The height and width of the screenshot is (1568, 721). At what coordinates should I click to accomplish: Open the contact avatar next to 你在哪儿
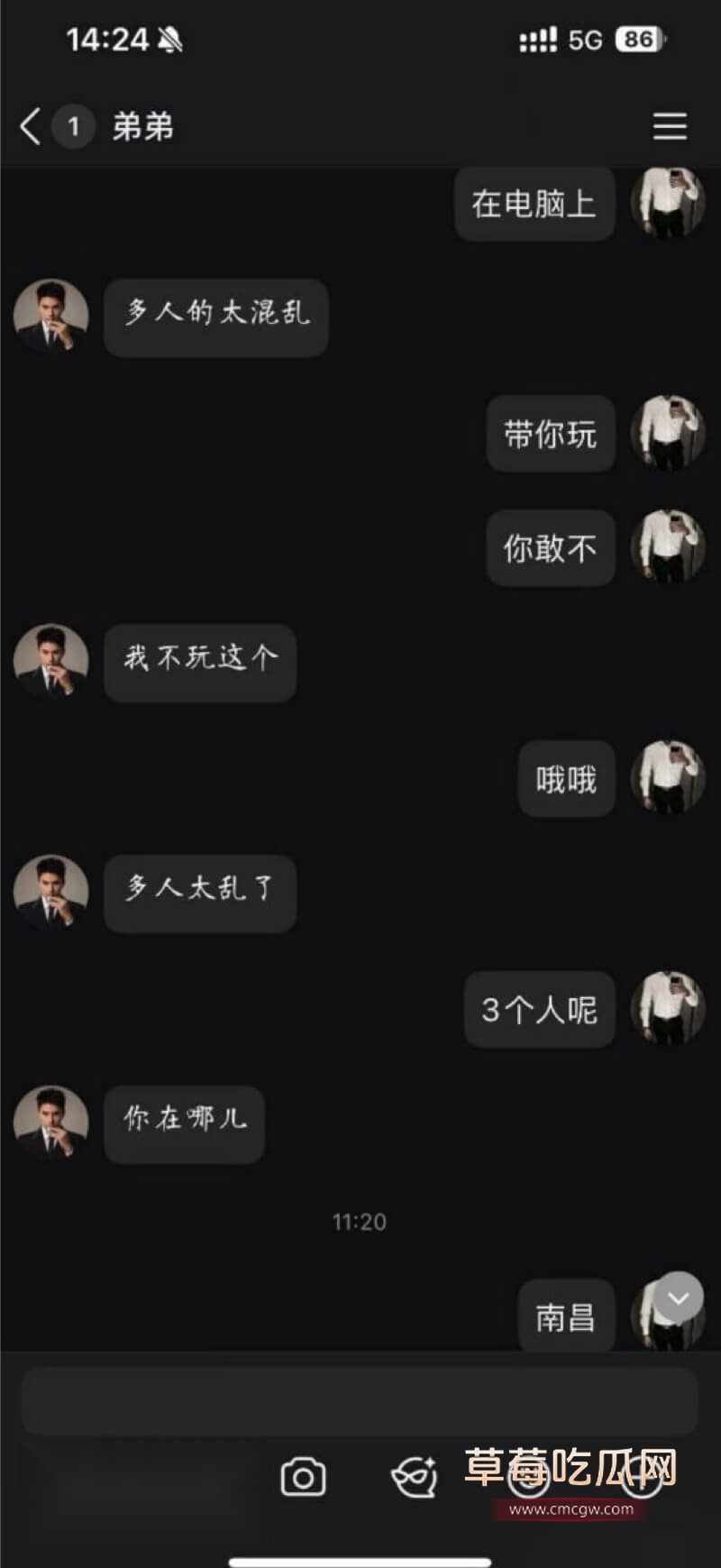point(50,1124)
